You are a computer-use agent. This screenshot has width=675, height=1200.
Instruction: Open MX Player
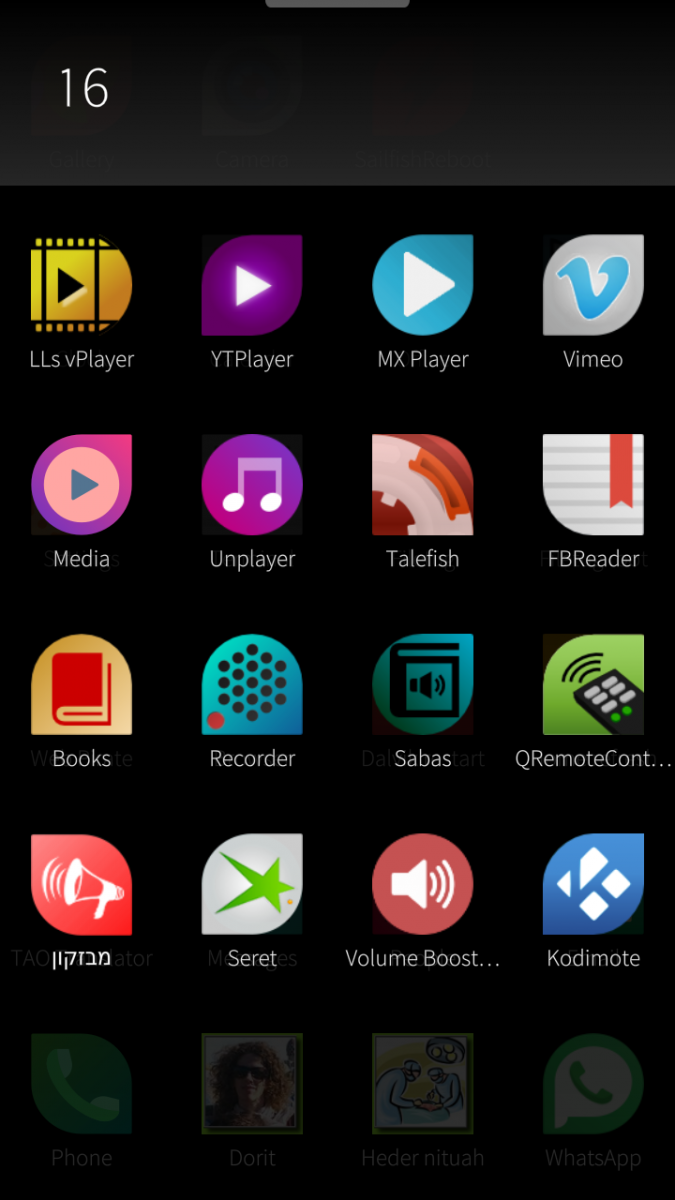(422, 286)
